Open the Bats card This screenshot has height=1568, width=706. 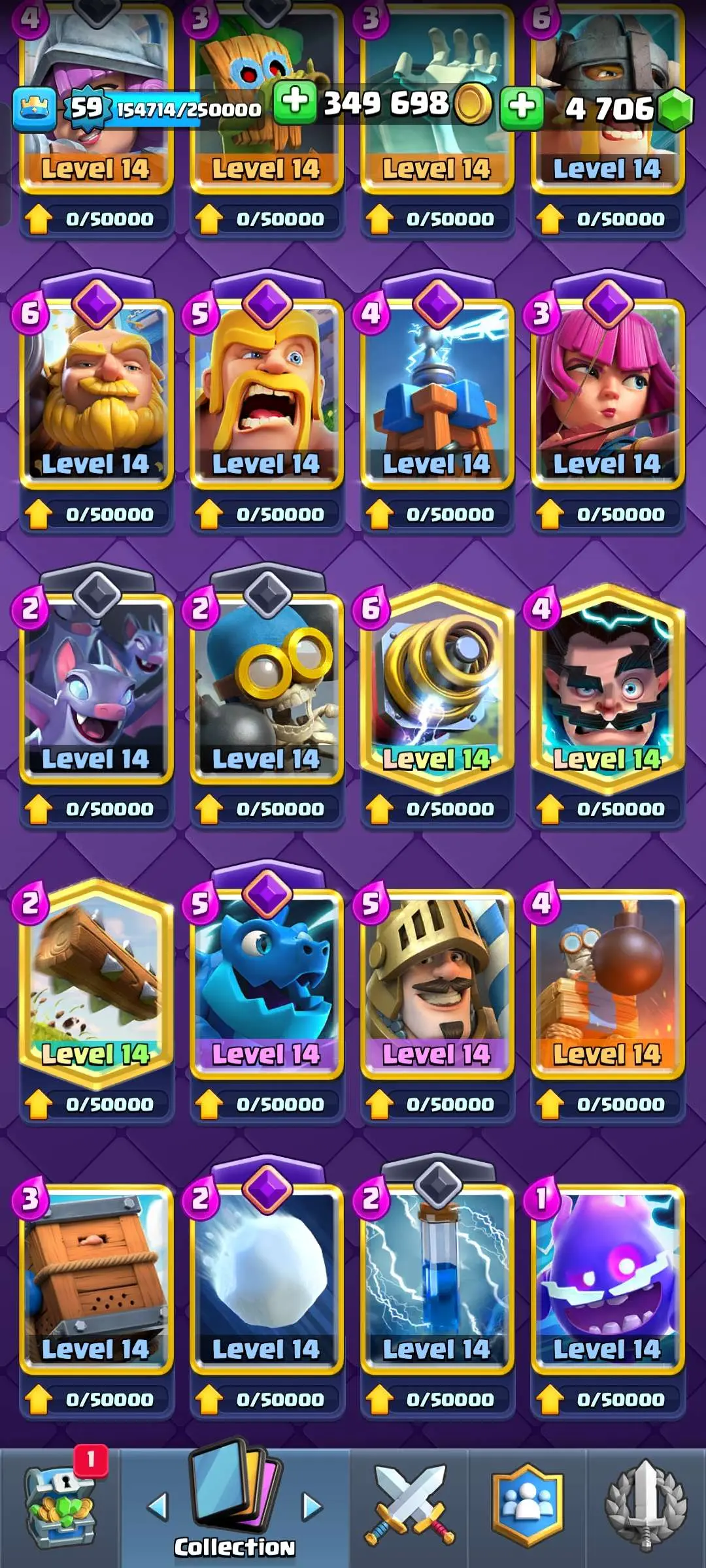[96, 686]
